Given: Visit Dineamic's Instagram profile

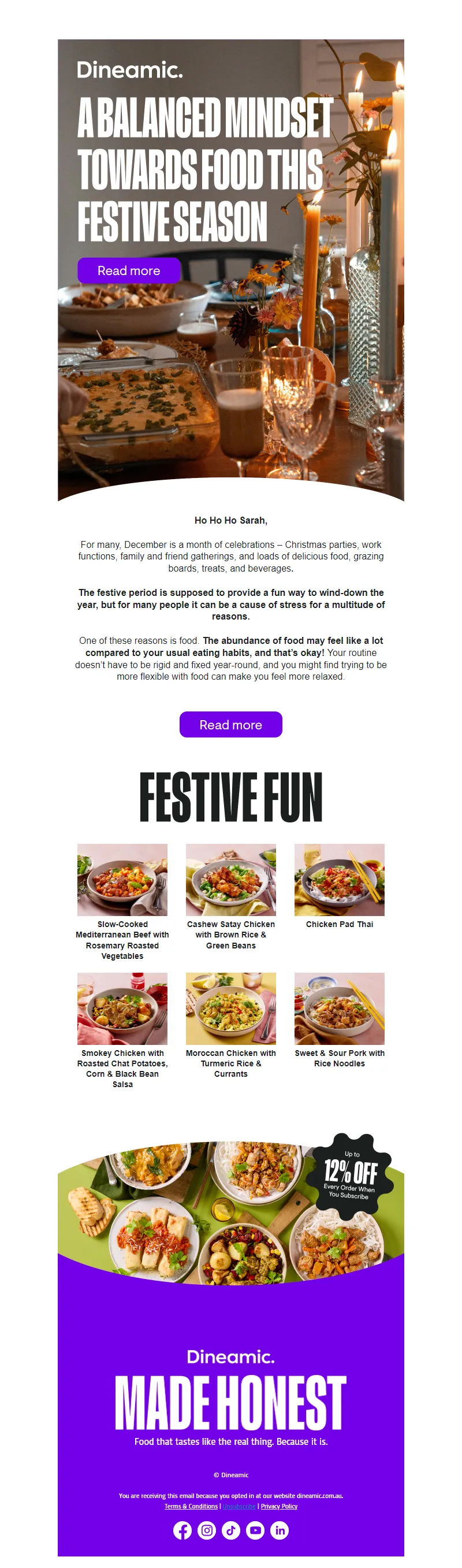Looking at the screenshot, I should [207, 1530].
